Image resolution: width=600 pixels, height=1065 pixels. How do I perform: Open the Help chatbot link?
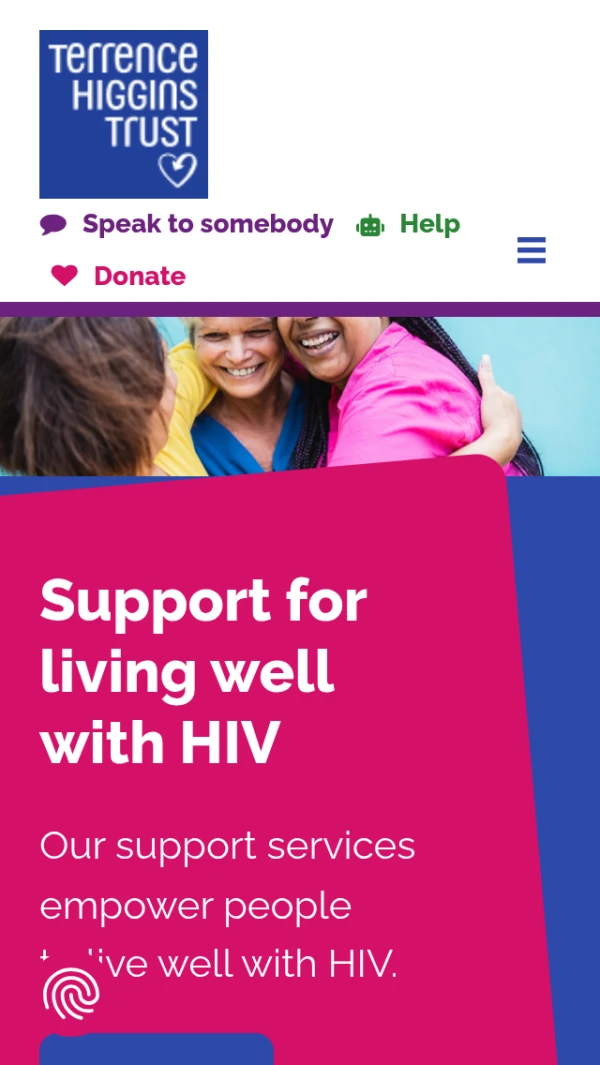pos(409,224)
